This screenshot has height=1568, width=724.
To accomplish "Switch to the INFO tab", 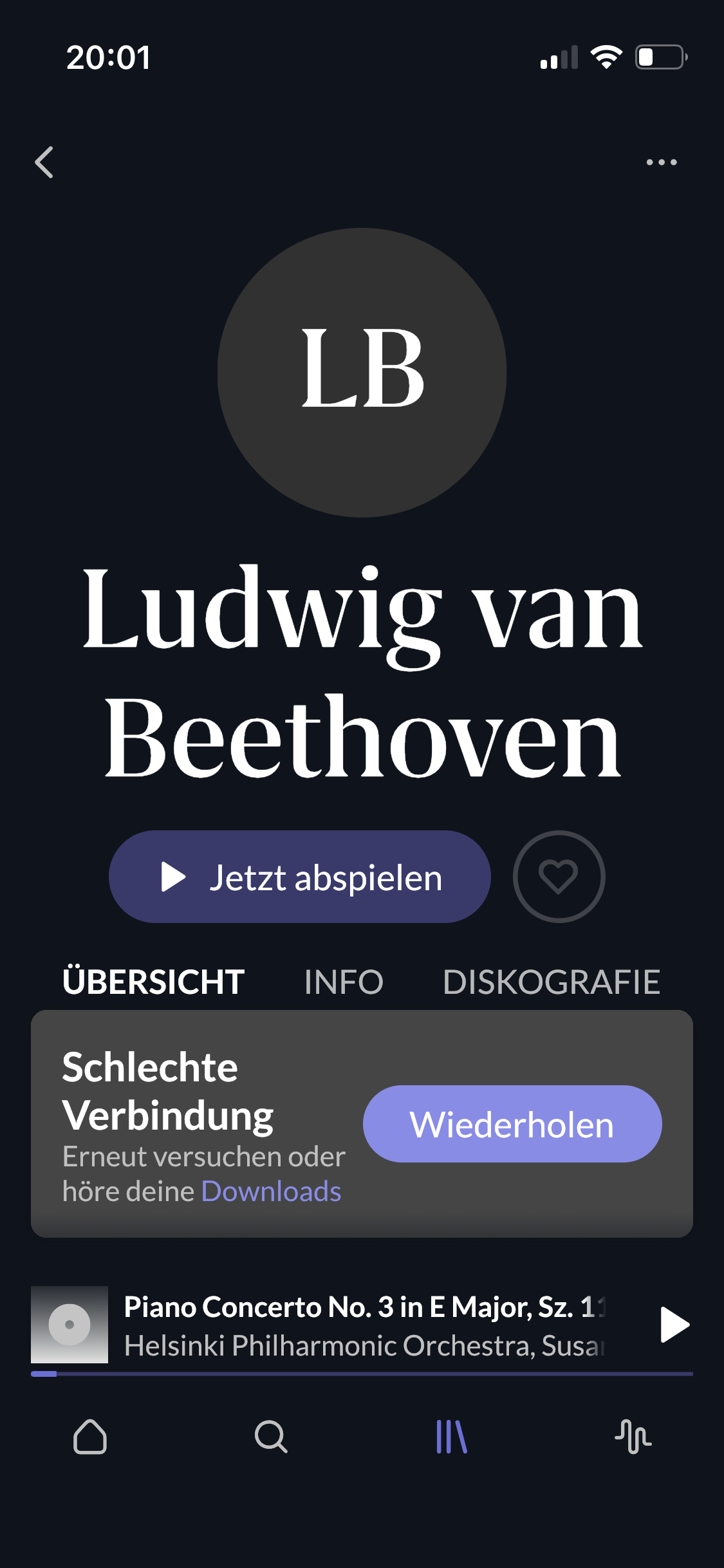I will pyautogui.click(x=343, y=982).
